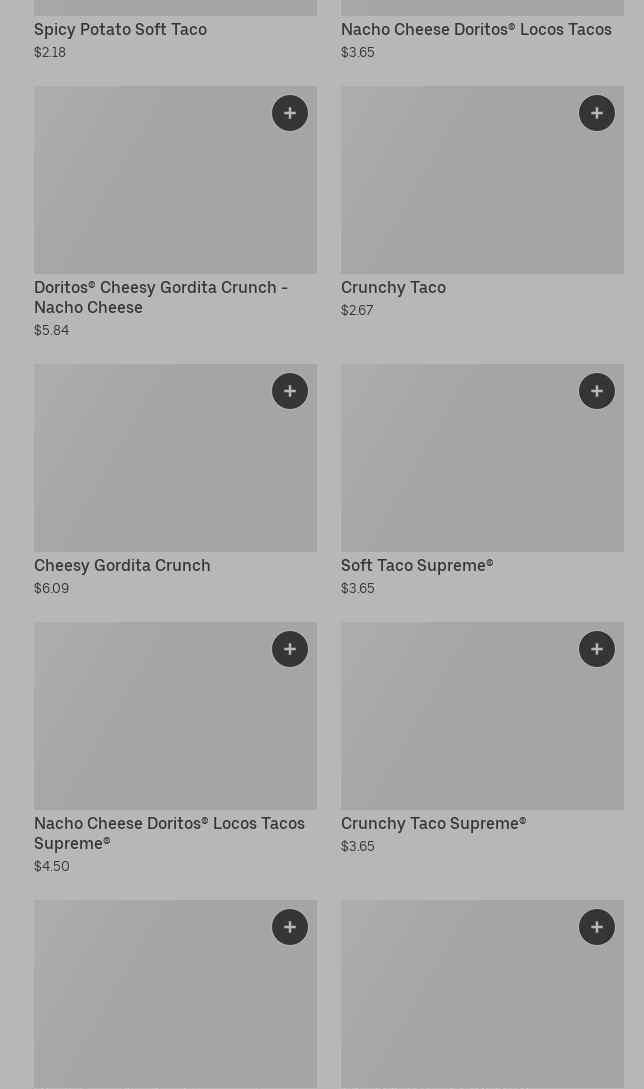
Task: Add Nacho Cheese Doritos Locos Tacos Supreme
Action: pos(290,649)
